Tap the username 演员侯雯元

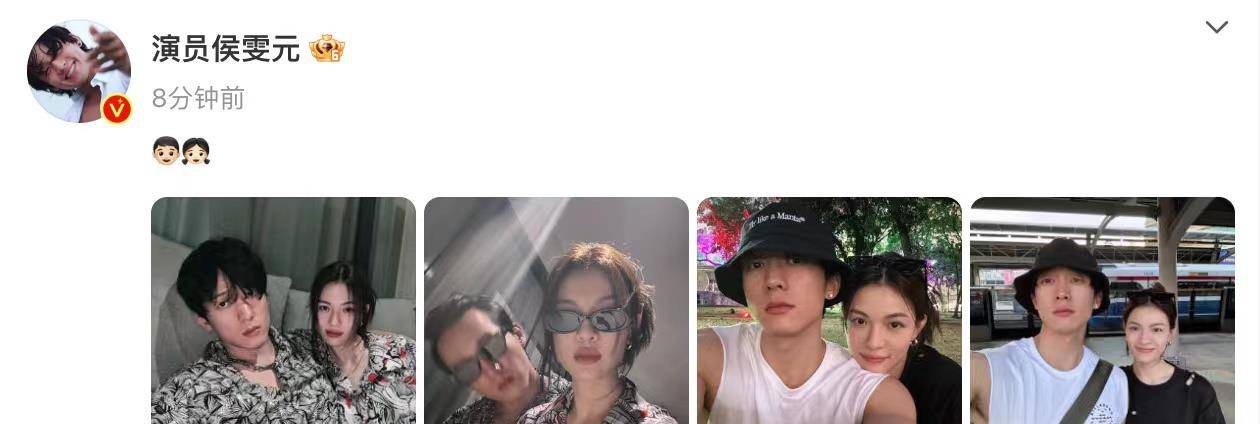click(x=226, y=48)
